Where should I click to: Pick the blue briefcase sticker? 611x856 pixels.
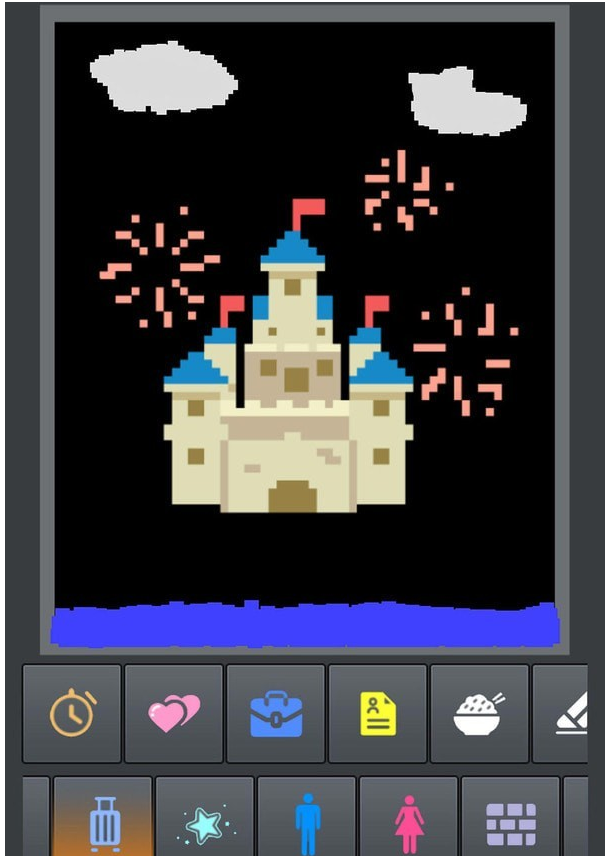(276, 714)
